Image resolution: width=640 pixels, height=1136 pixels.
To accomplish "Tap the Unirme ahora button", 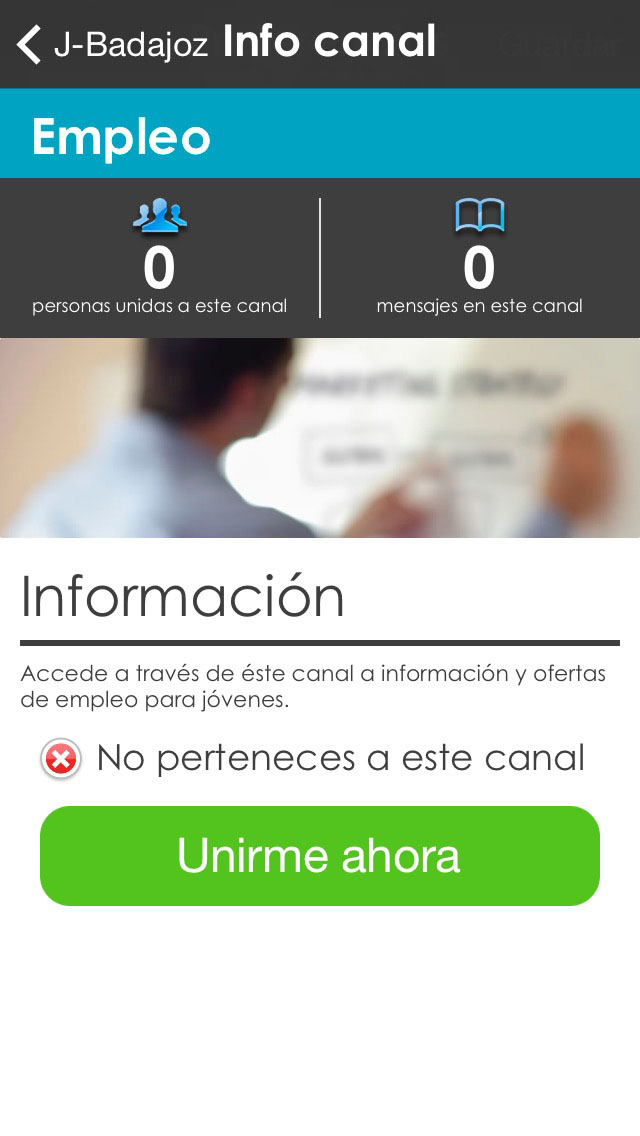I will 320,856.
